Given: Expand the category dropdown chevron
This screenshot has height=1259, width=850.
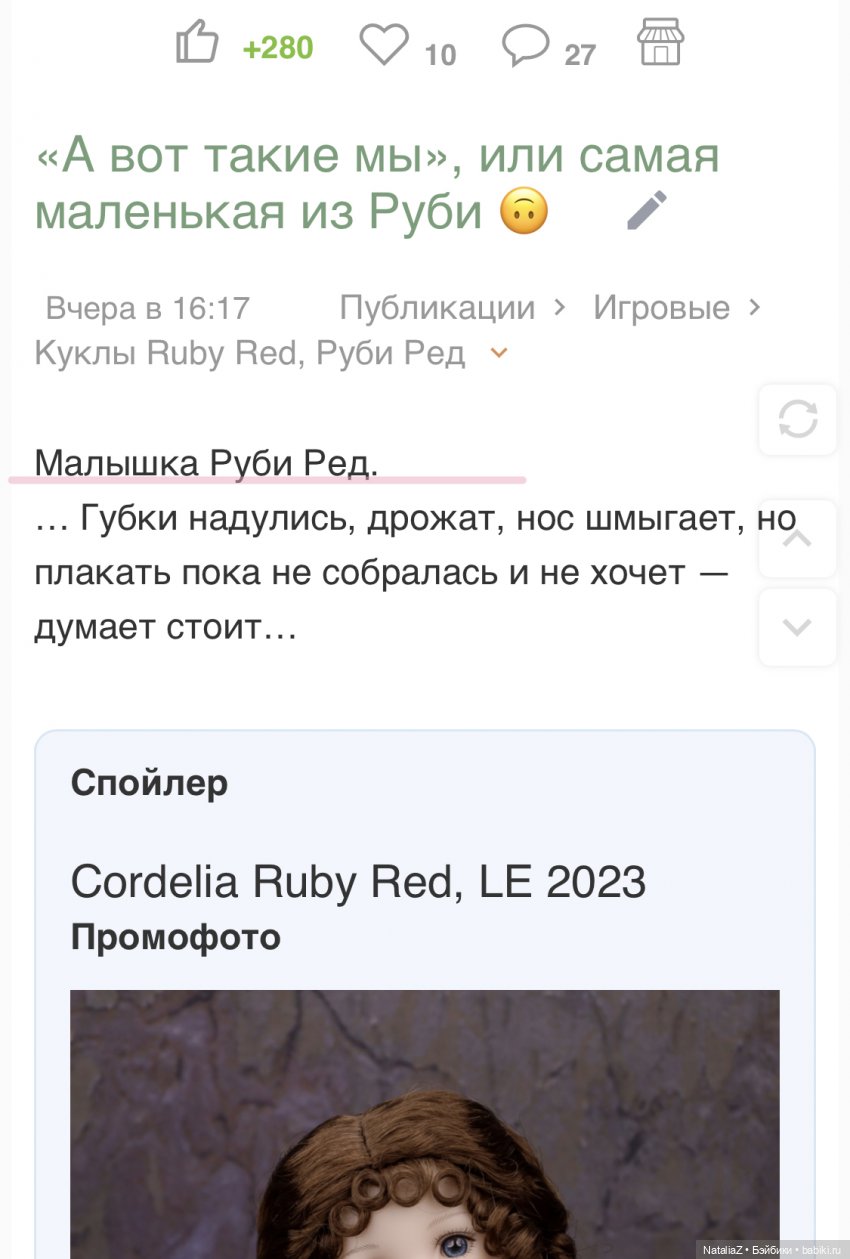Looking at the screenshot, I should pyautogui.click(x=500, y=353).
